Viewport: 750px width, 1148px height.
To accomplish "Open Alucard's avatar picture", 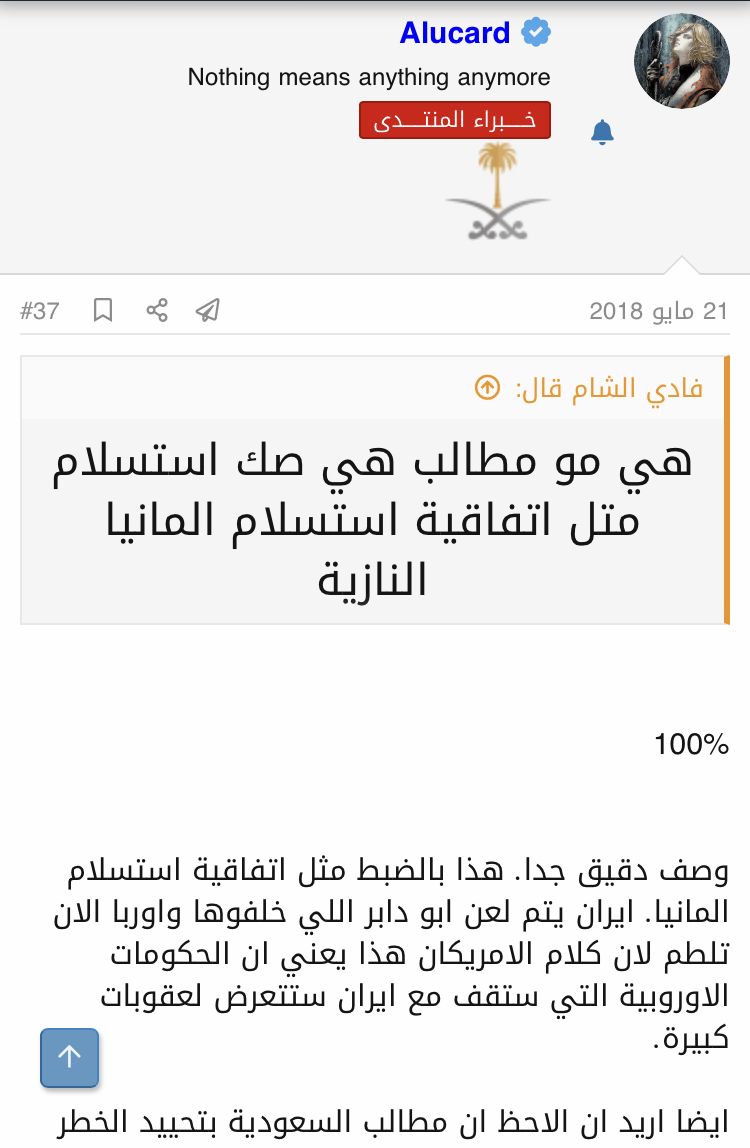I will 682,62.
